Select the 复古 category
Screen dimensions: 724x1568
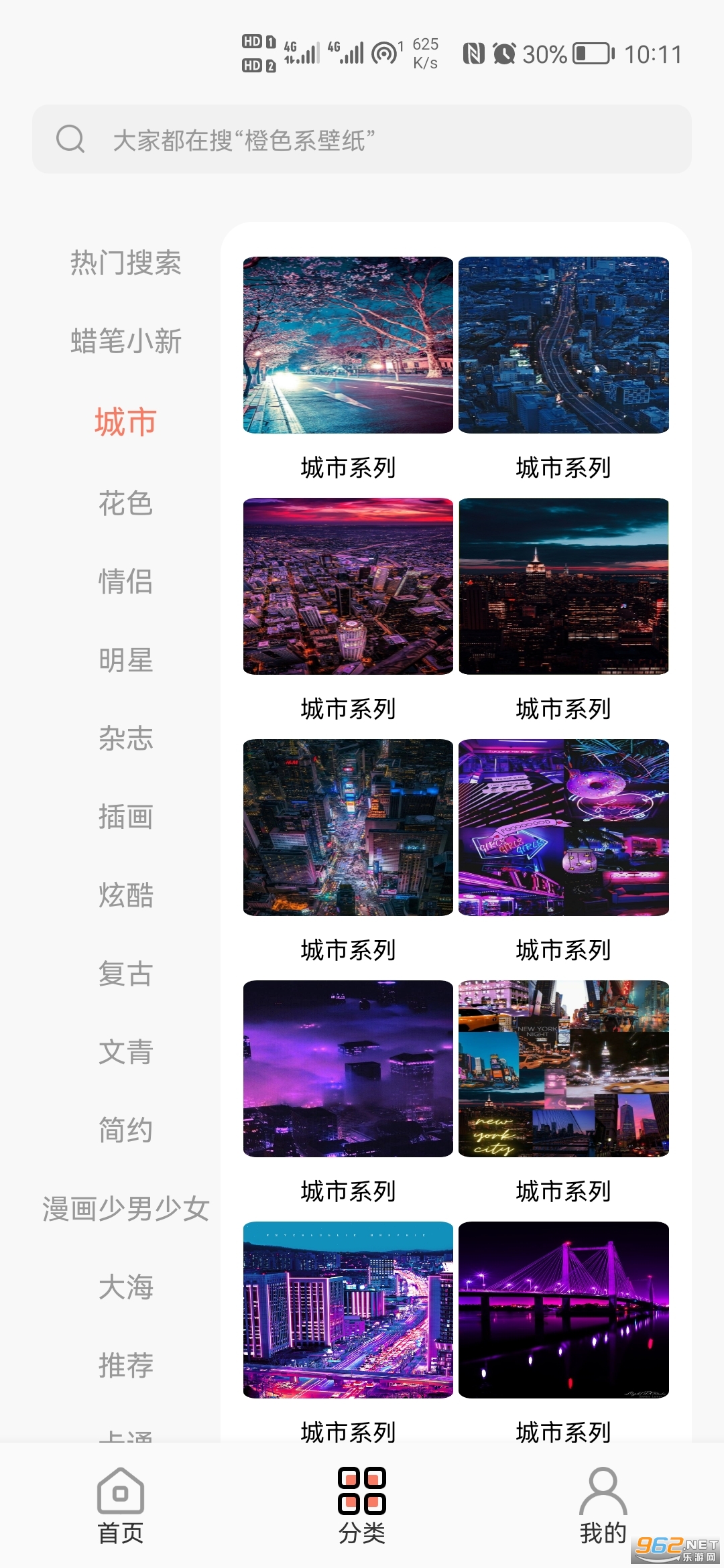pyautogui.click(x=125, y=974)
